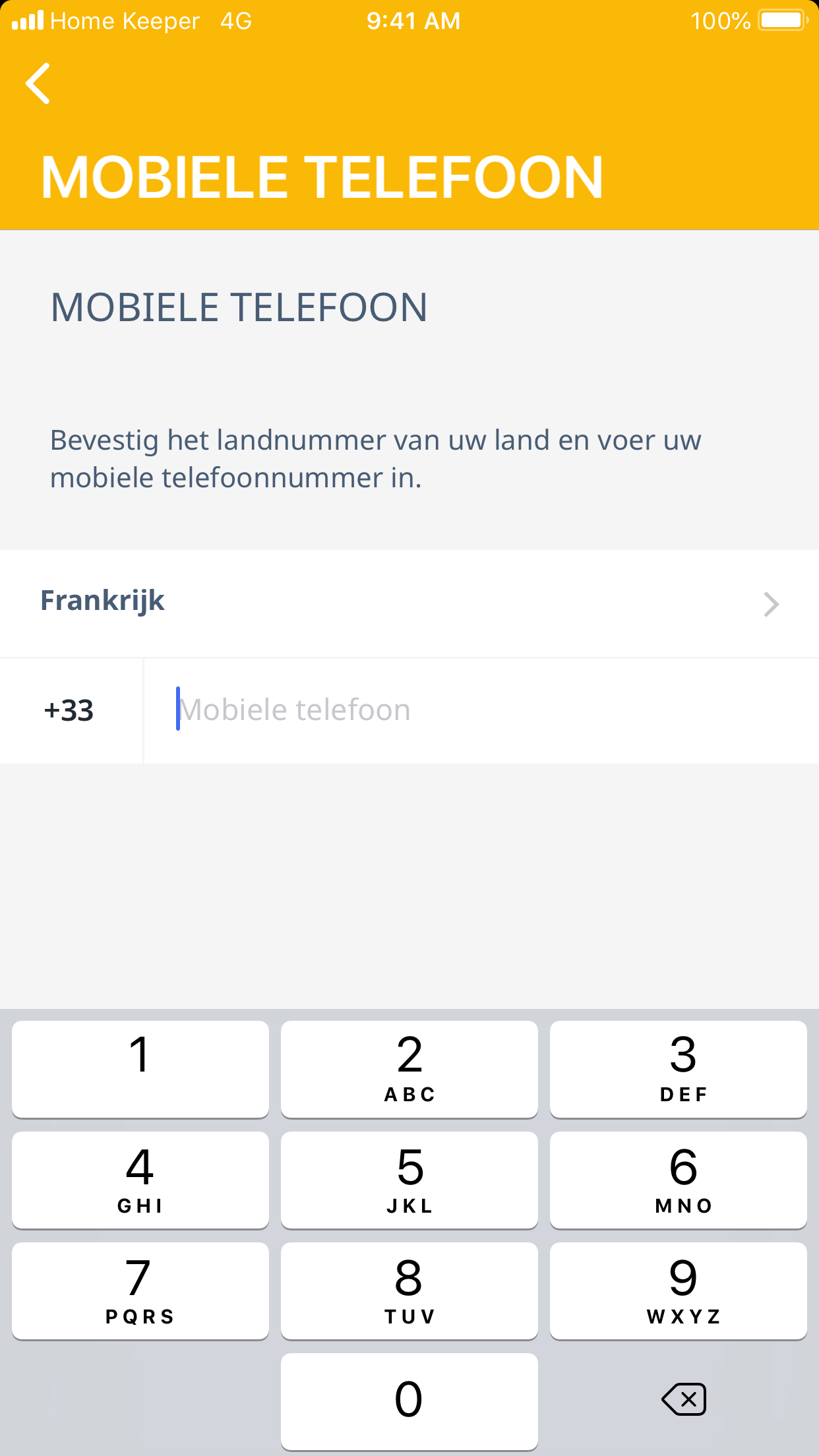Enter digit 0 on the keypad

click(x=409, y=1401)
